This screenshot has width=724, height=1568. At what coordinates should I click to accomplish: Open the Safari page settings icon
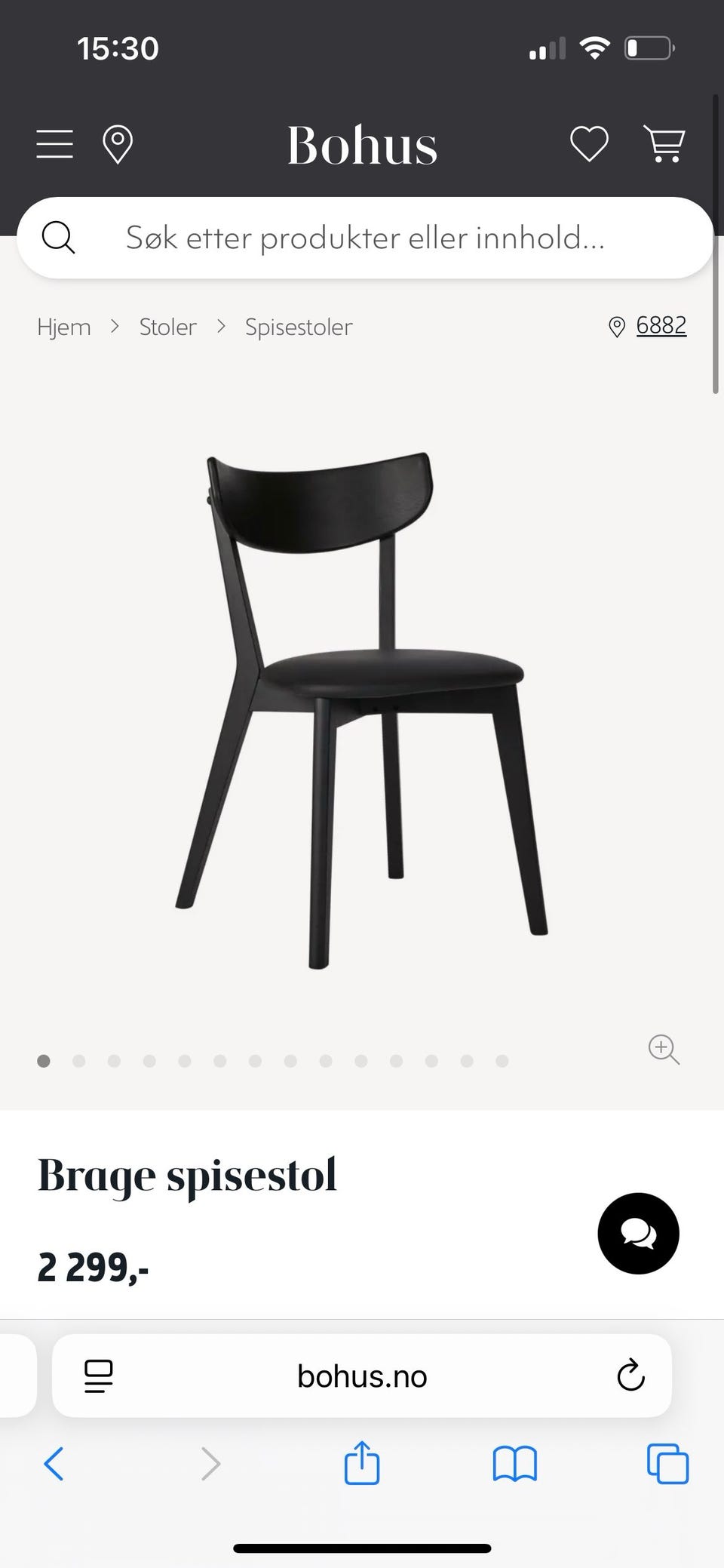point(99,1376)
